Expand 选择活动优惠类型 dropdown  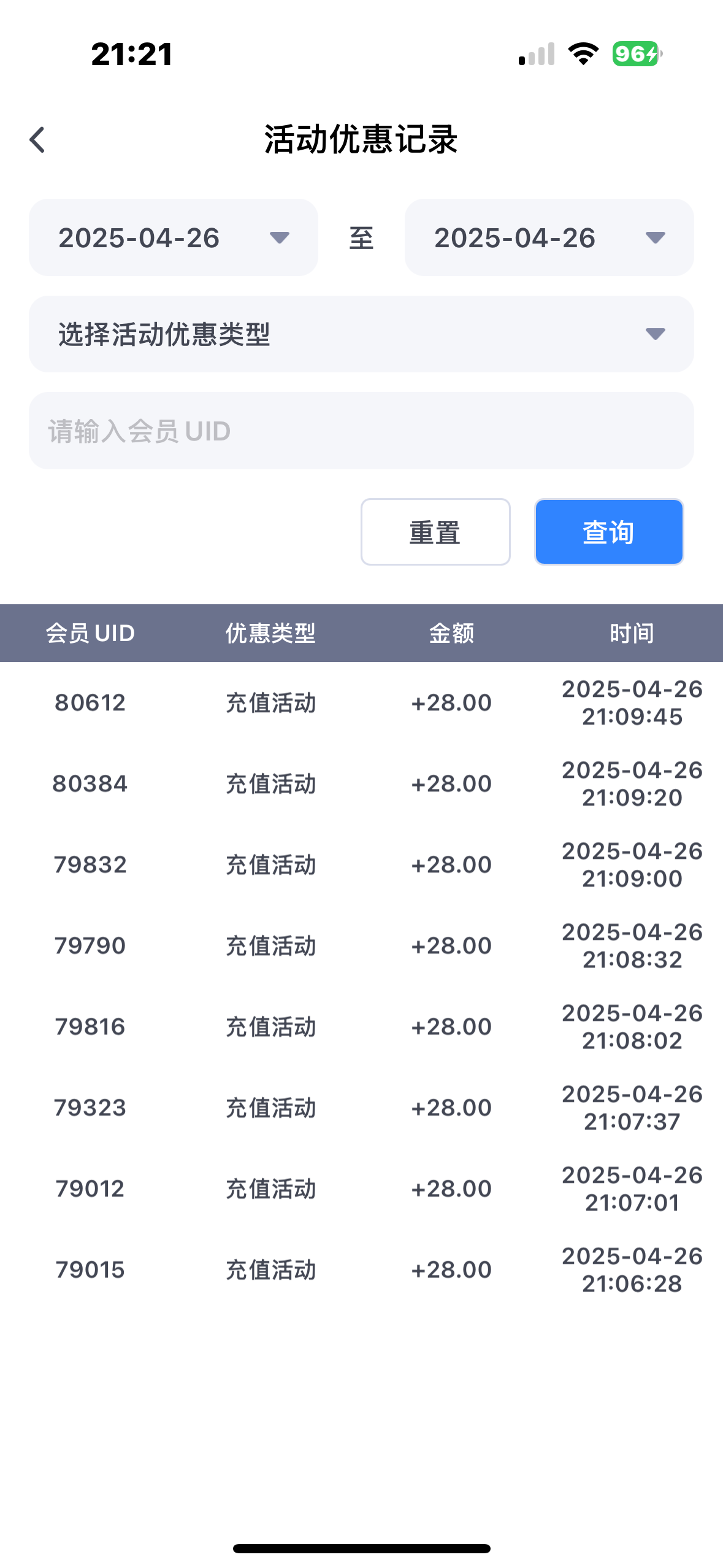(361, 334)
